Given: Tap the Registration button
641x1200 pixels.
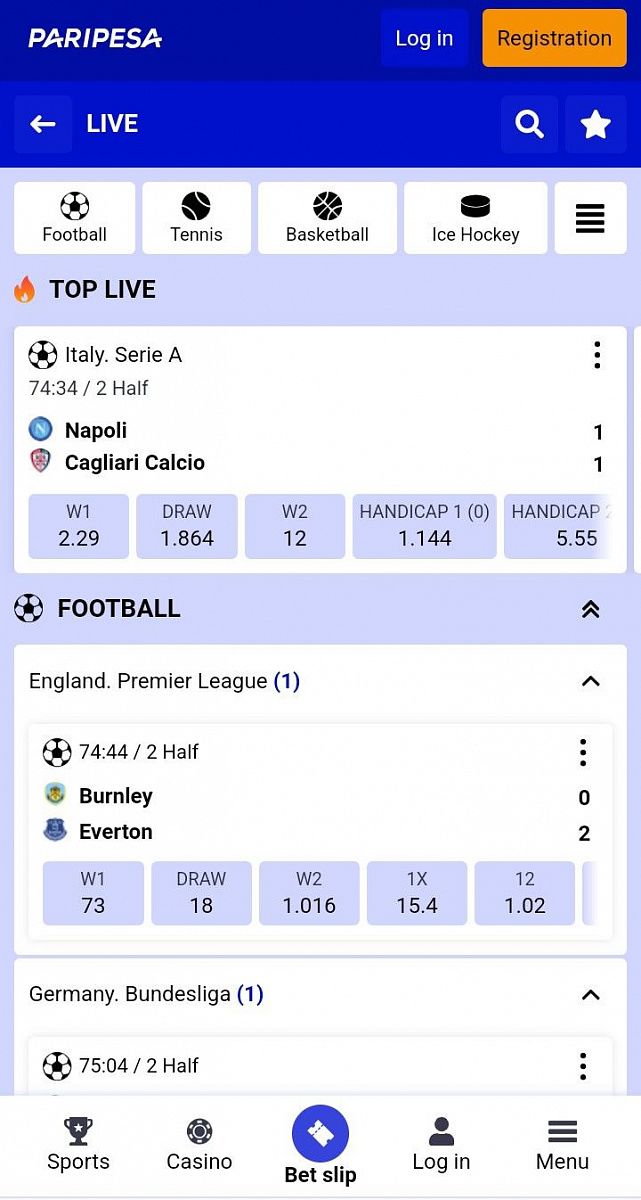Looking at the screenshot, I should tap(554, 38).
